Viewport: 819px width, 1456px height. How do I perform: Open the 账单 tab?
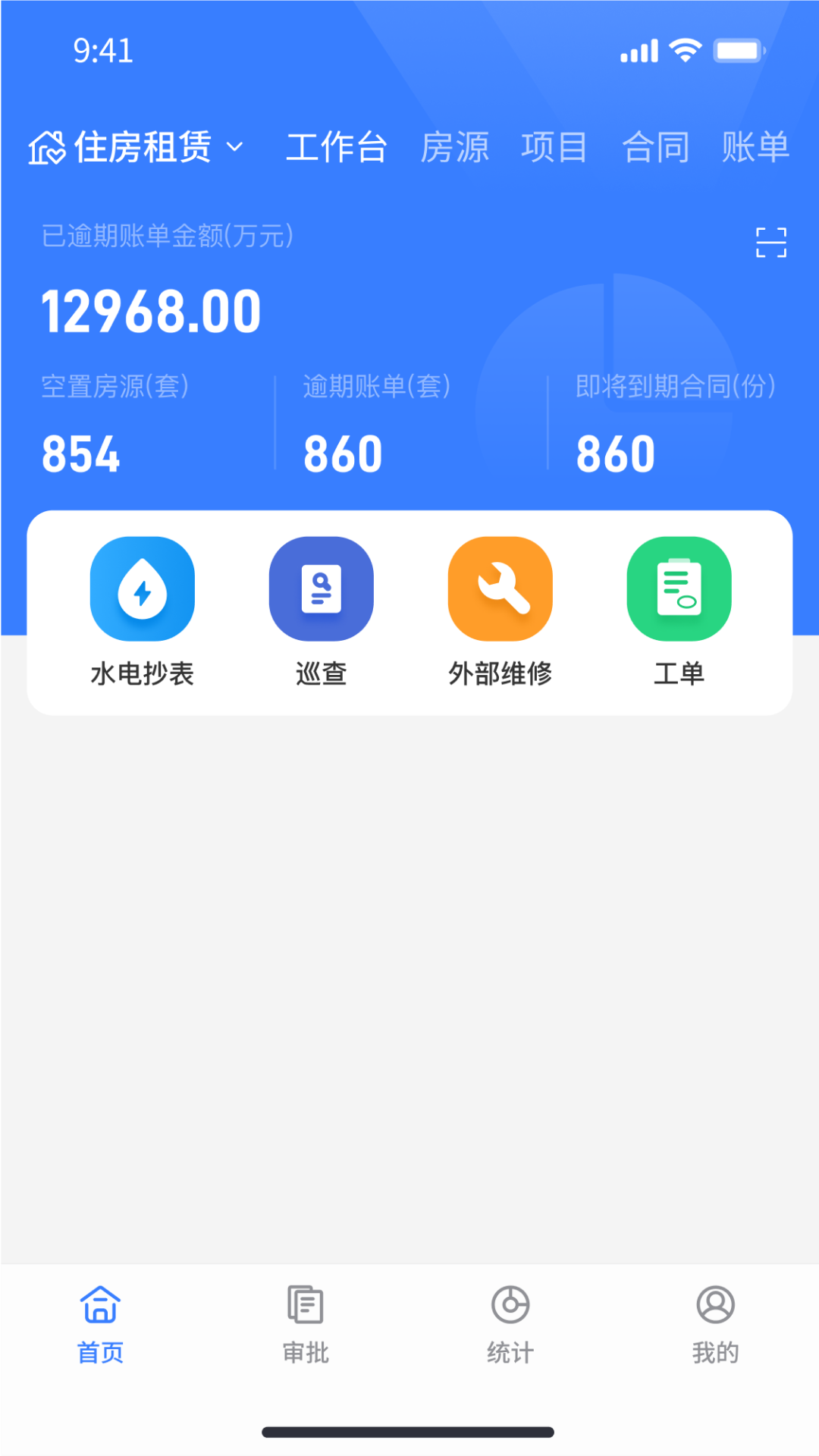tap(755, 148)
